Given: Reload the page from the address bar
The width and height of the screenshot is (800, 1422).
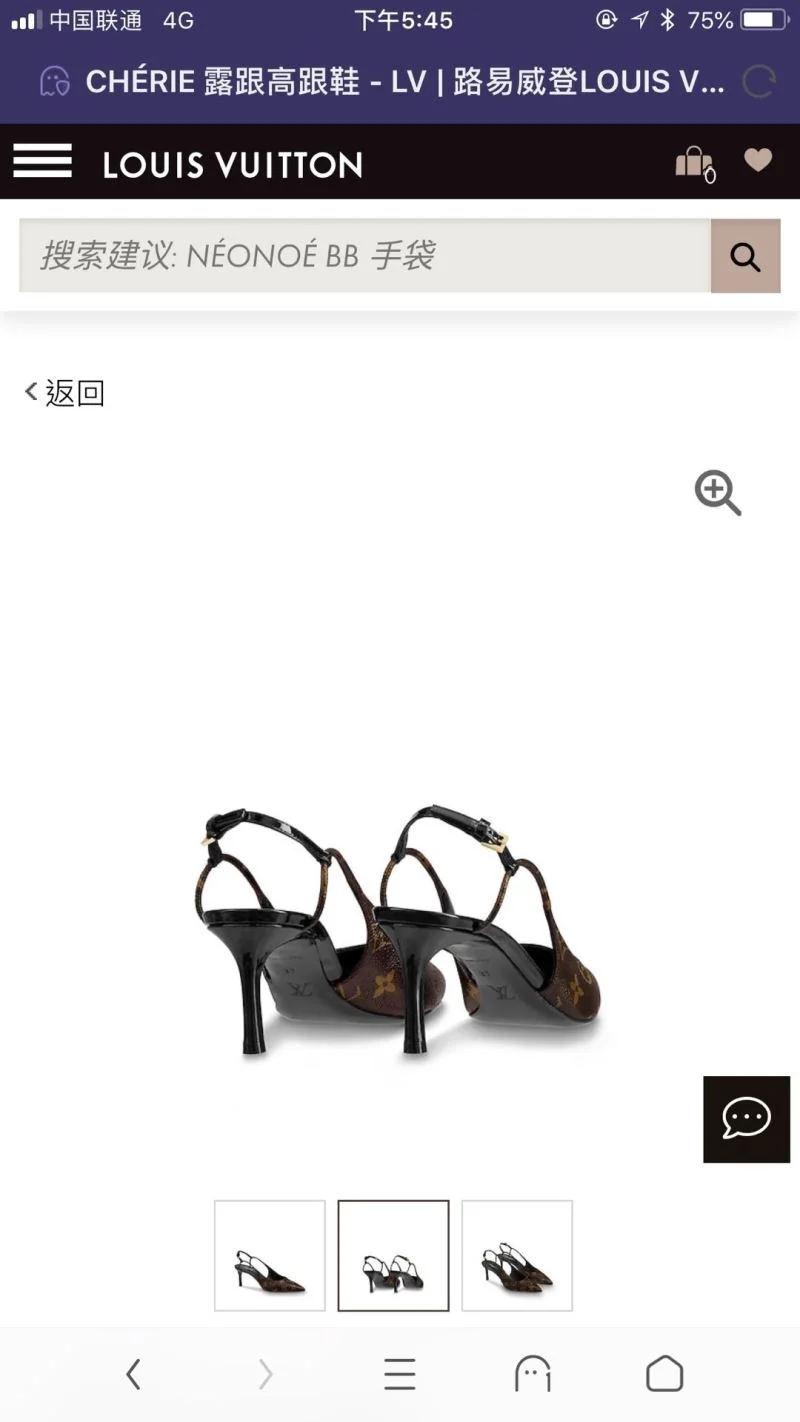Looking at the screenshot, I should (x=759, y=82).
